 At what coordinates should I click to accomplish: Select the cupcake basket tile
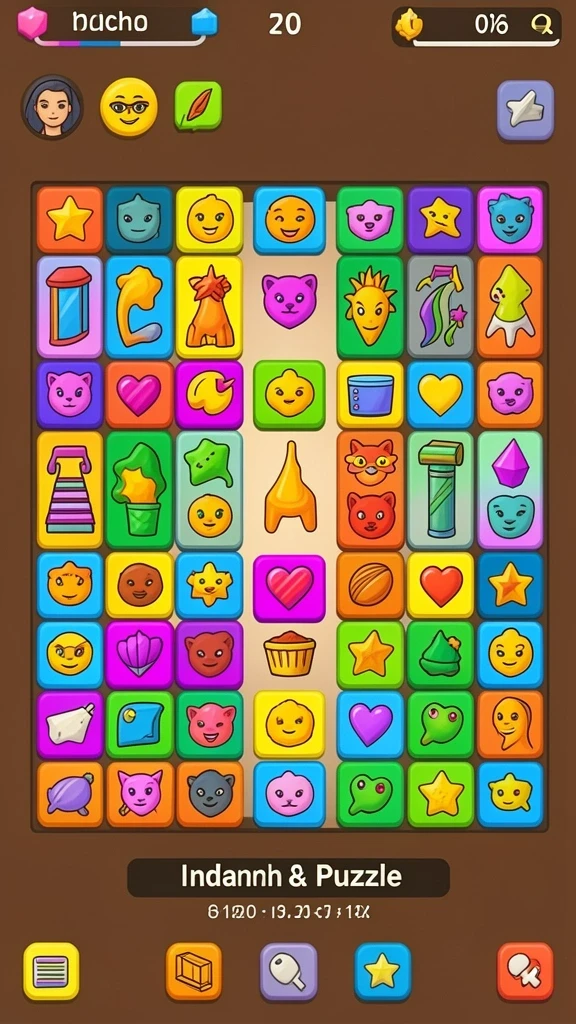pos(289,654)
